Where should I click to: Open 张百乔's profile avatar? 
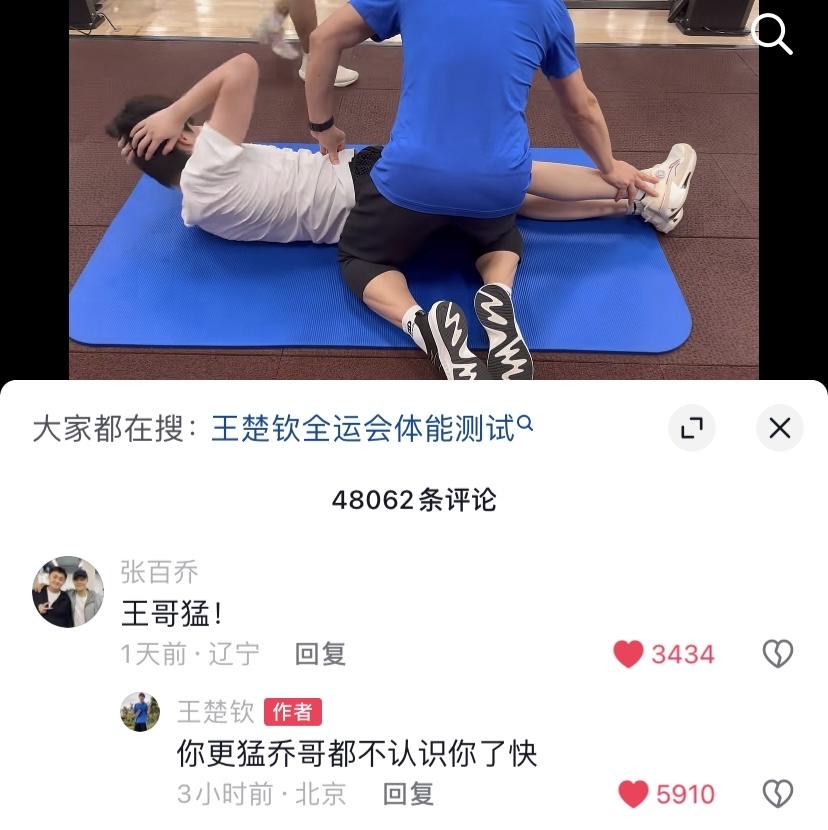tap(68, 592)
